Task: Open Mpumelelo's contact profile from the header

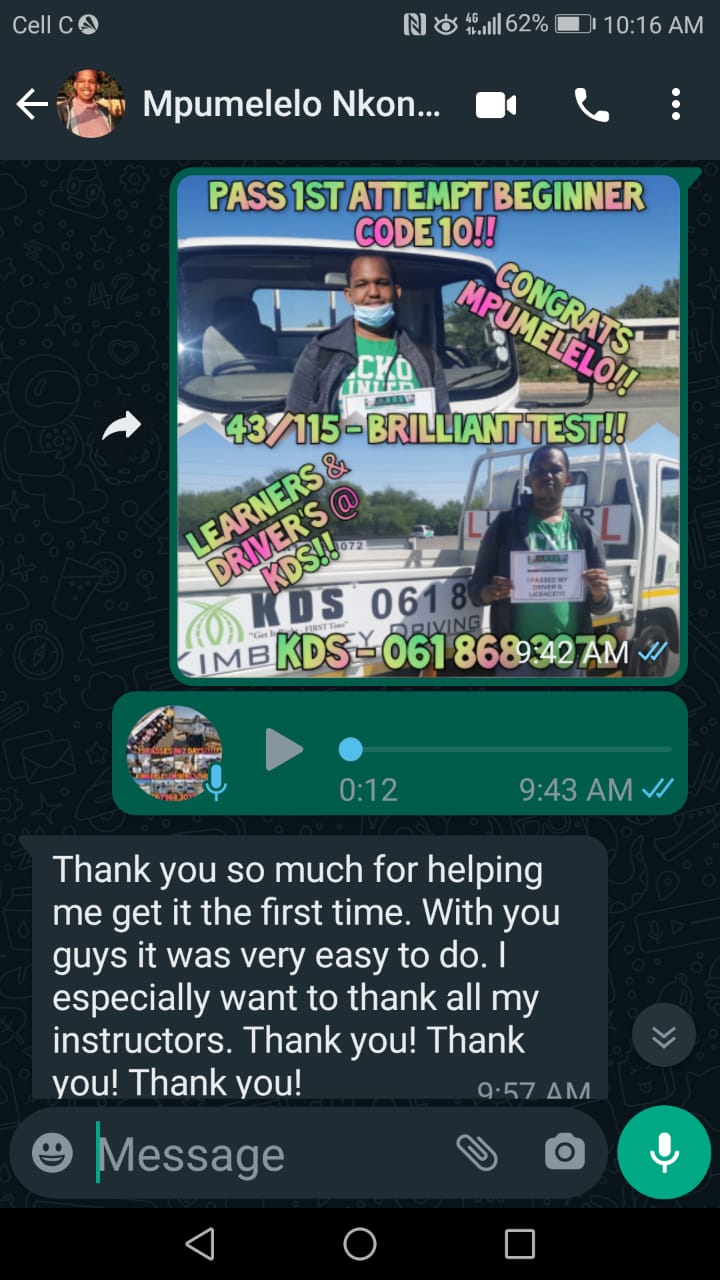Action: [x=290, y=104]
